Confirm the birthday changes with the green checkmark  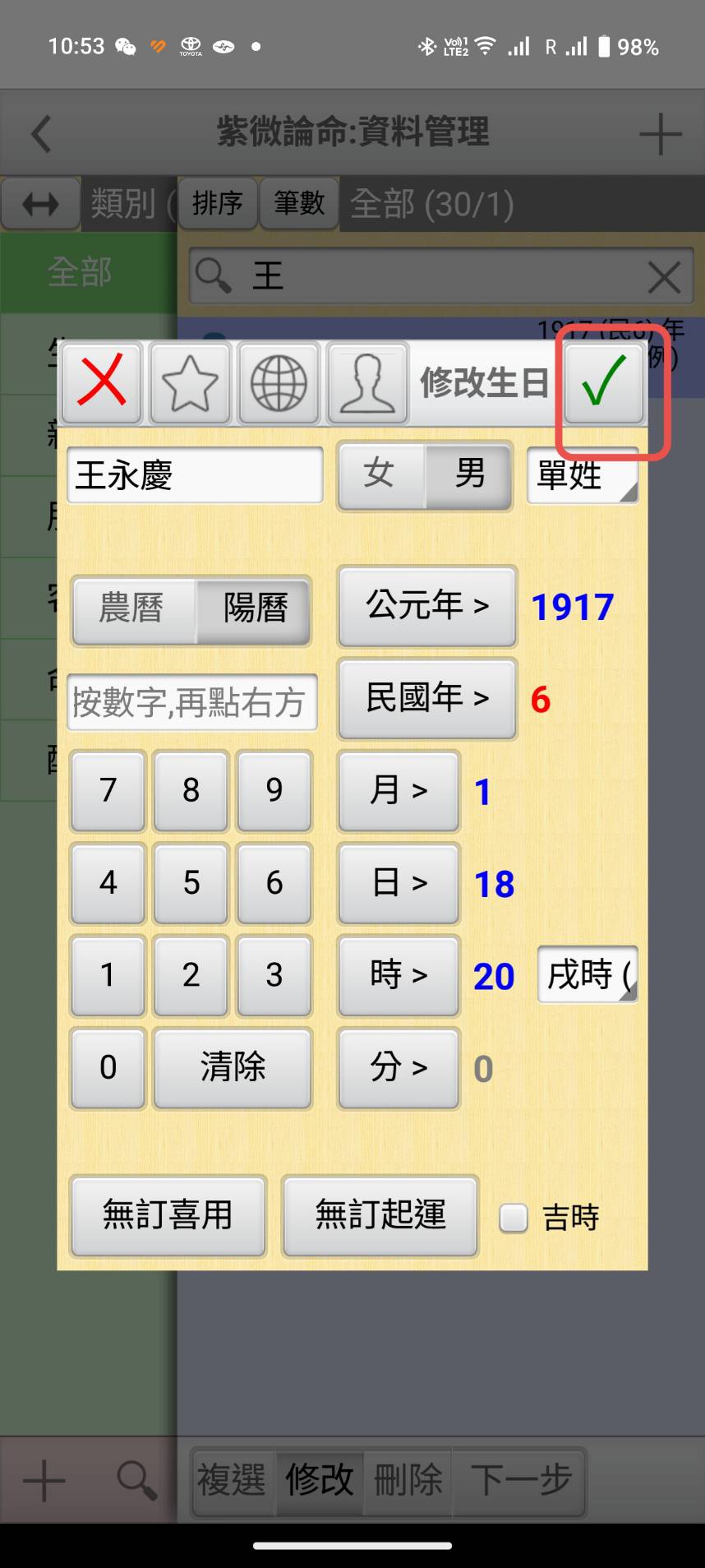pos(604,383)
